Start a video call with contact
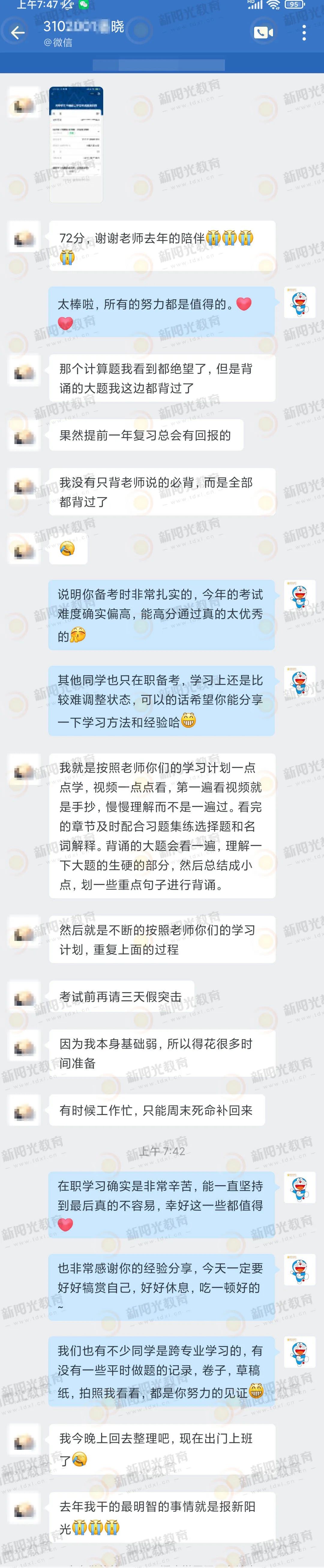 (x=263, y=33)
